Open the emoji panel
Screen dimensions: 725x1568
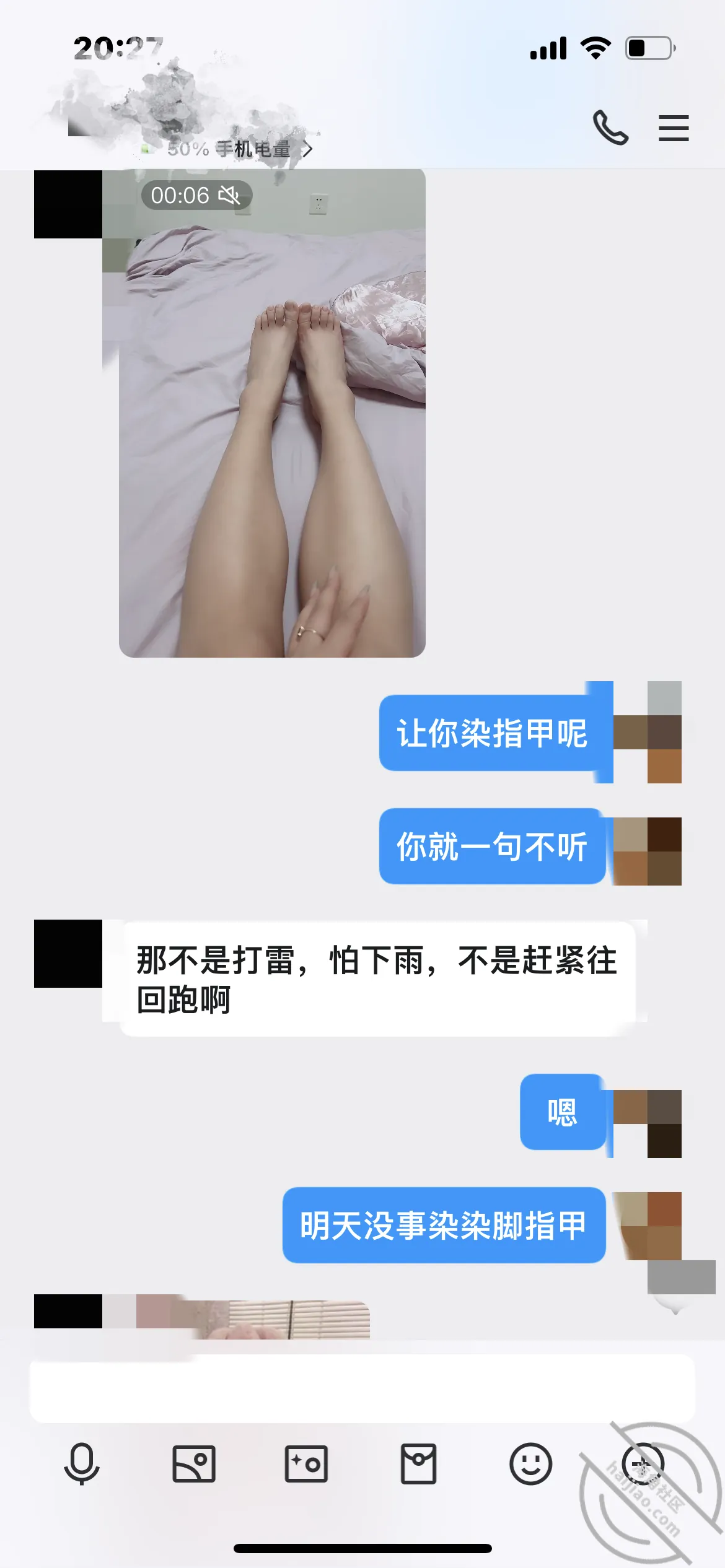pyautogui.click(x=530, y=1464)
